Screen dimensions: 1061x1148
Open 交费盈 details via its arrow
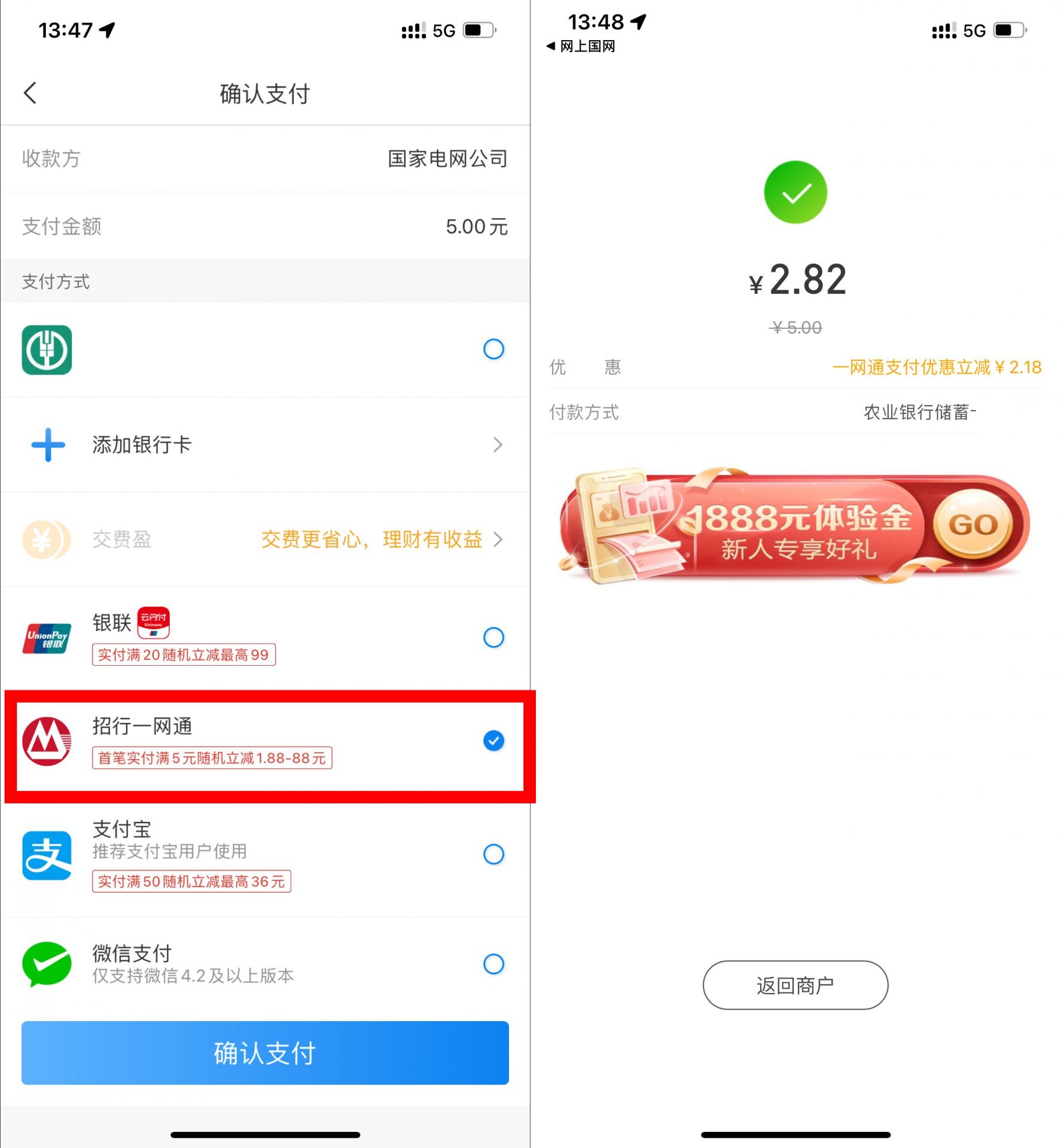click(x=499, y=538)
